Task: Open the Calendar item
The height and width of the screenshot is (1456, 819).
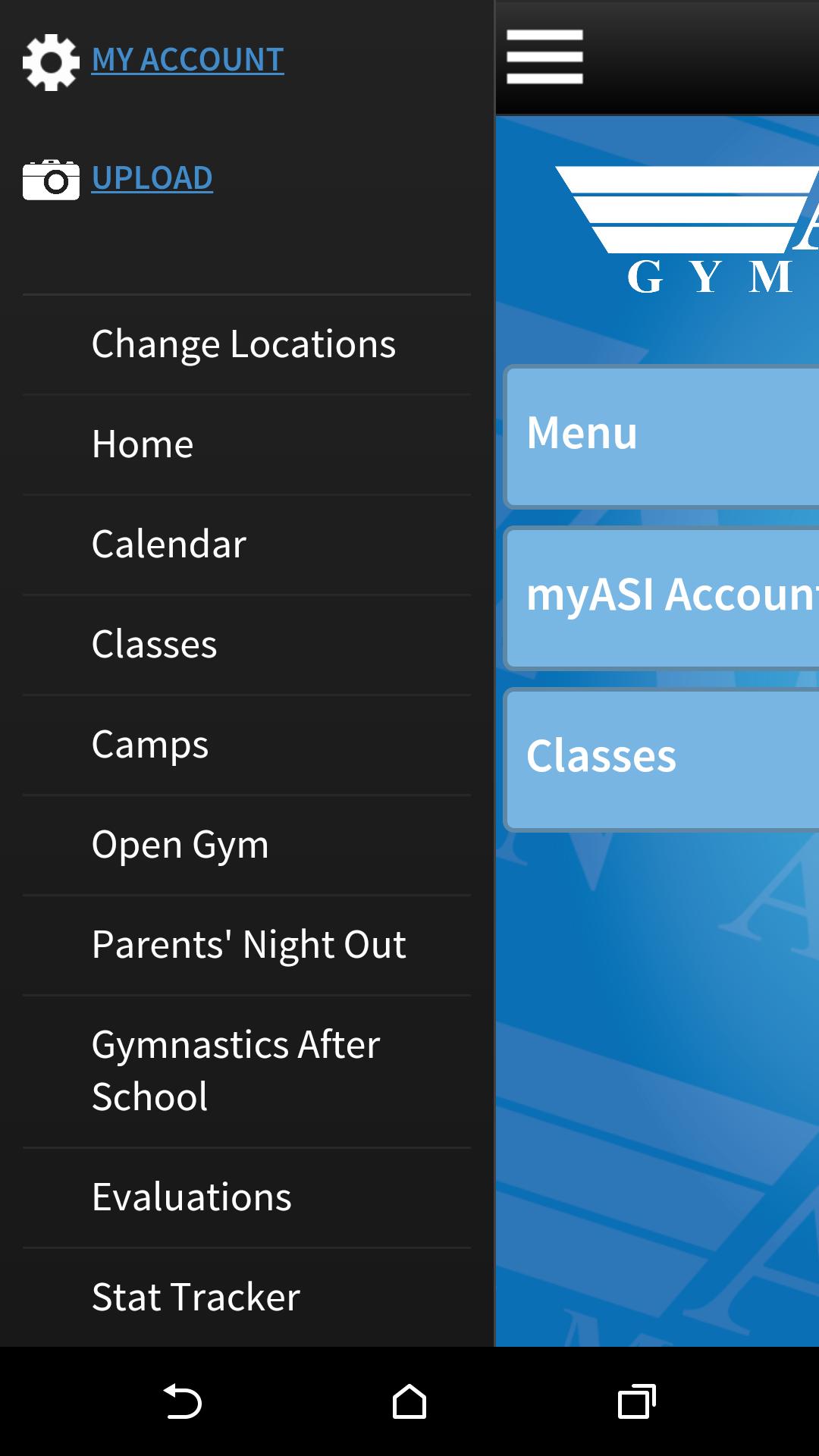Action: coord(169,544)
